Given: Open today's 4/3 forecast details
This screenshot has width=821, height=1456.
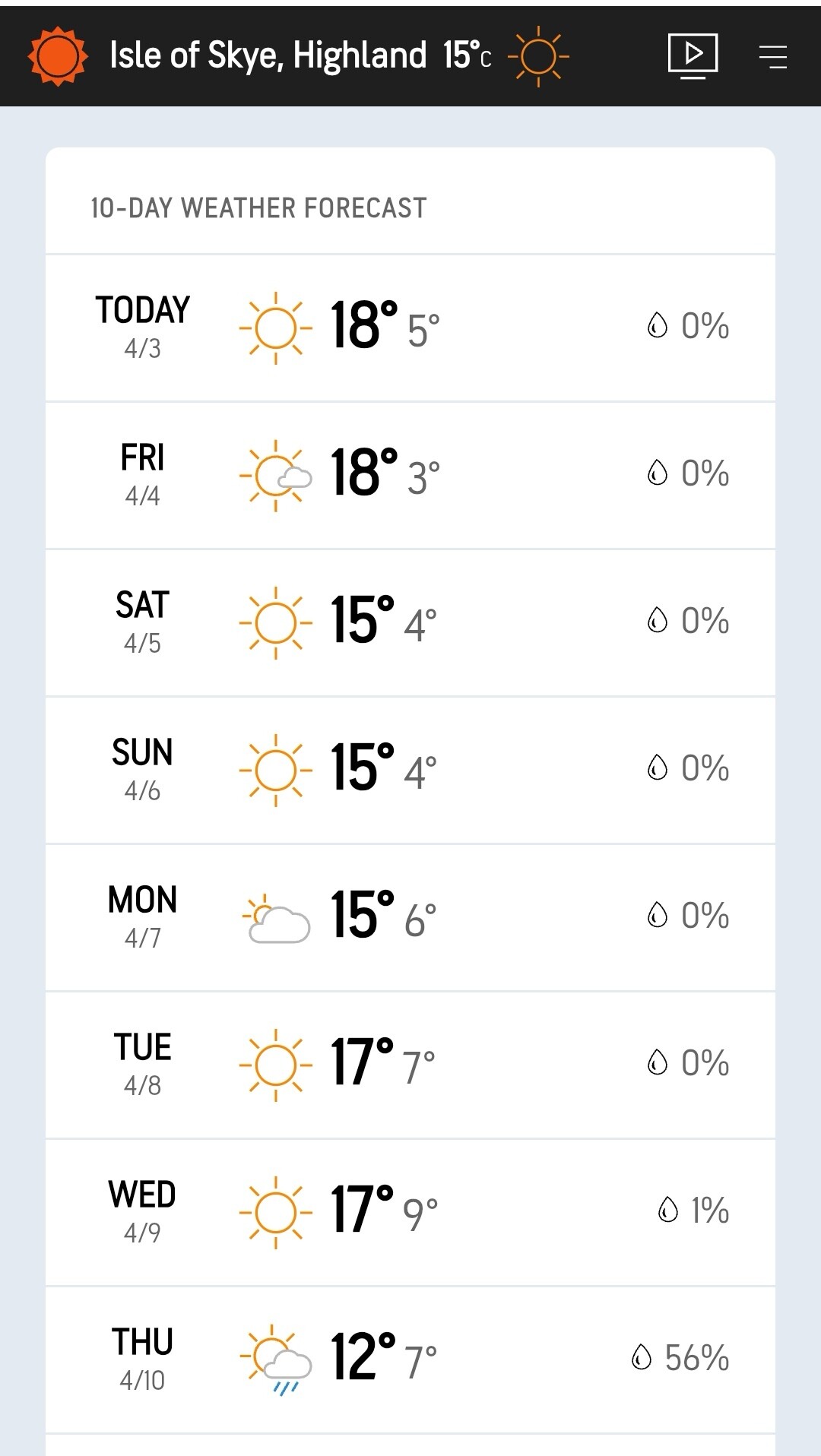Looking at the screenshot, I should [x=410, y=328].
